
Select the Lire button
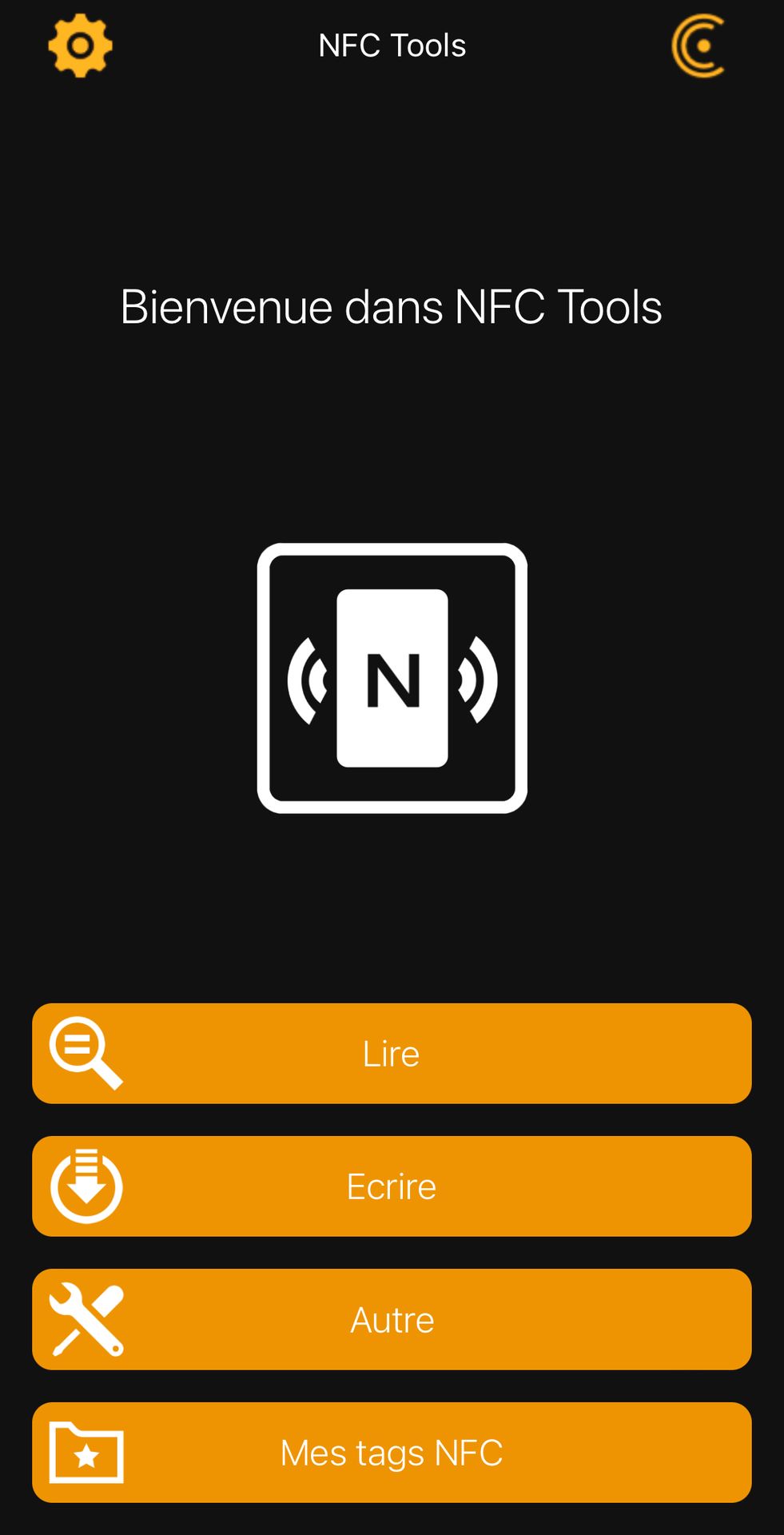(392, 1054)
